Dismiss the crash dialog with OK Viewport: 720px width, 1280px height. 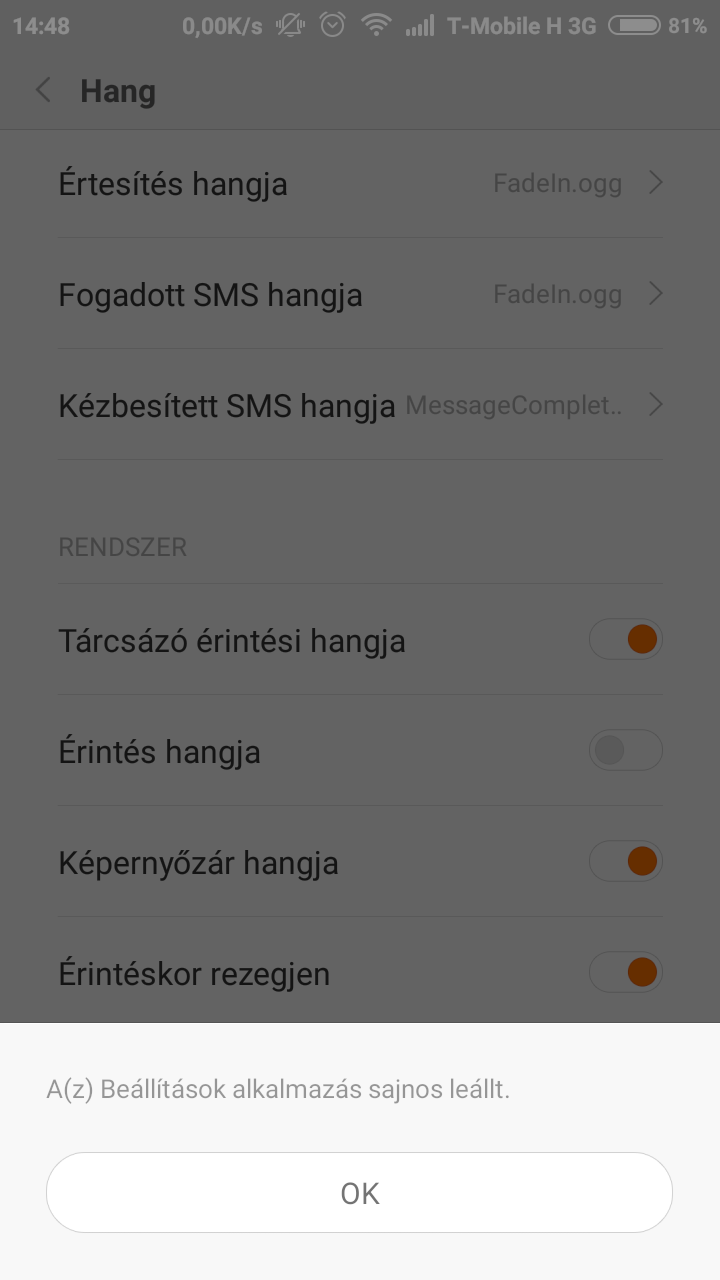coord(359,1192)
